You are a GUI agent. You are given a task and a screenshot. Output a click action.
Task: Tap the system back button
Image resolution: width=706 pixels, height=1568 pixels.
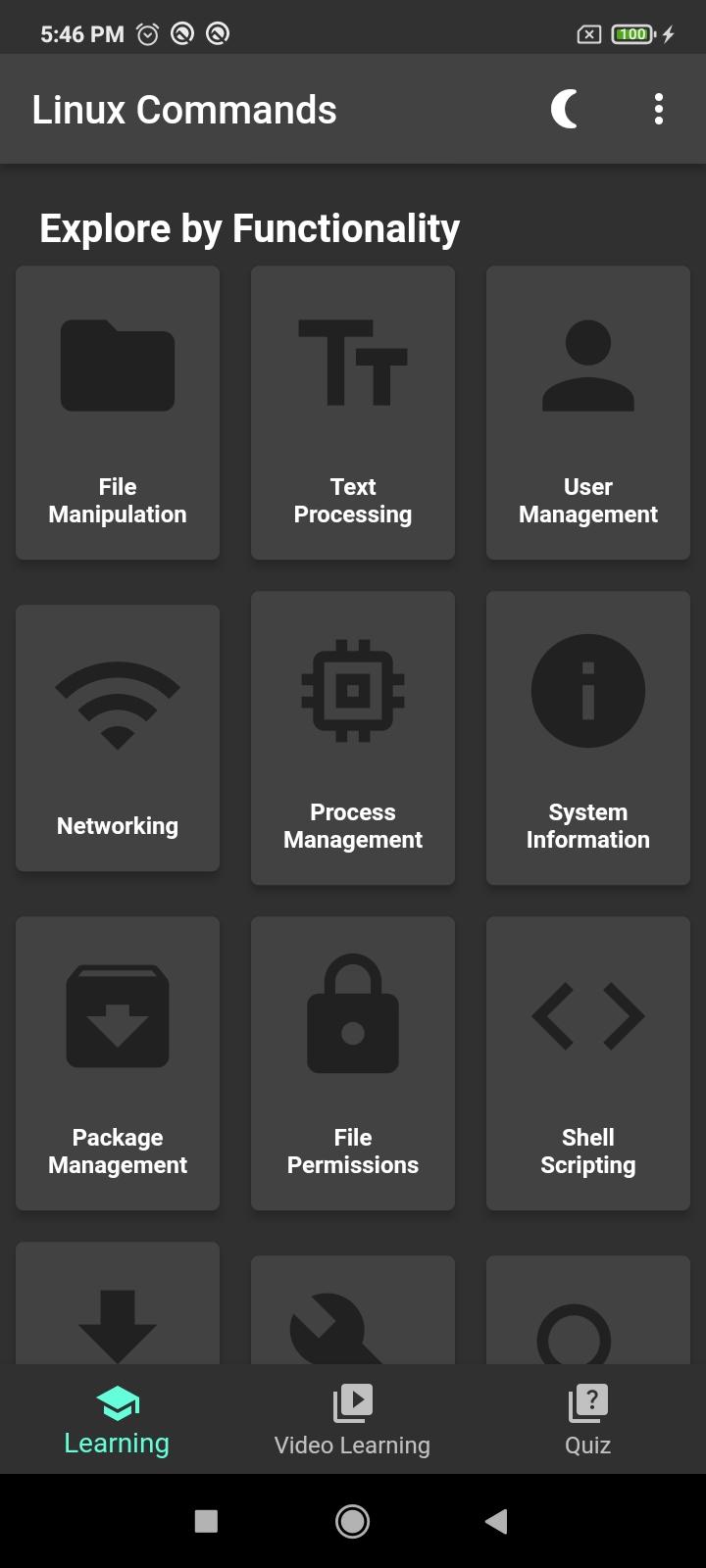click(497, 1521)
